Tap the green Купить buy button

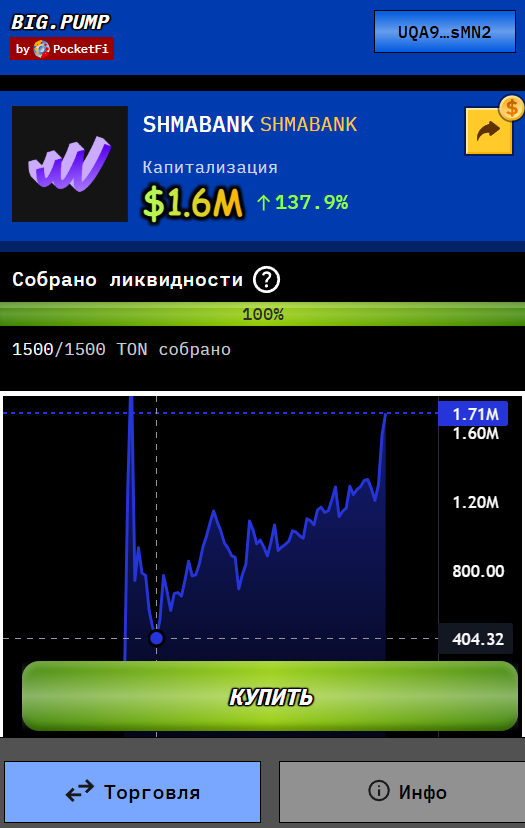pyautogui.click(x=270, y=696)
